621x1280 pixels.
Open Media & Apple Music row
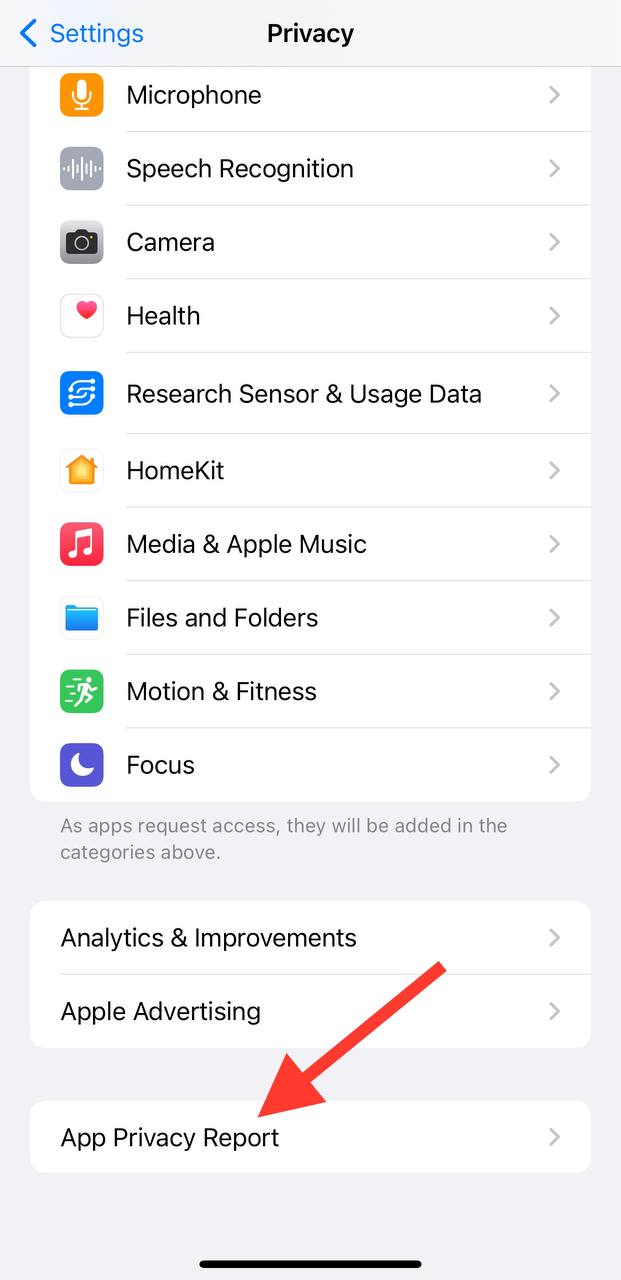coord(310,544)
